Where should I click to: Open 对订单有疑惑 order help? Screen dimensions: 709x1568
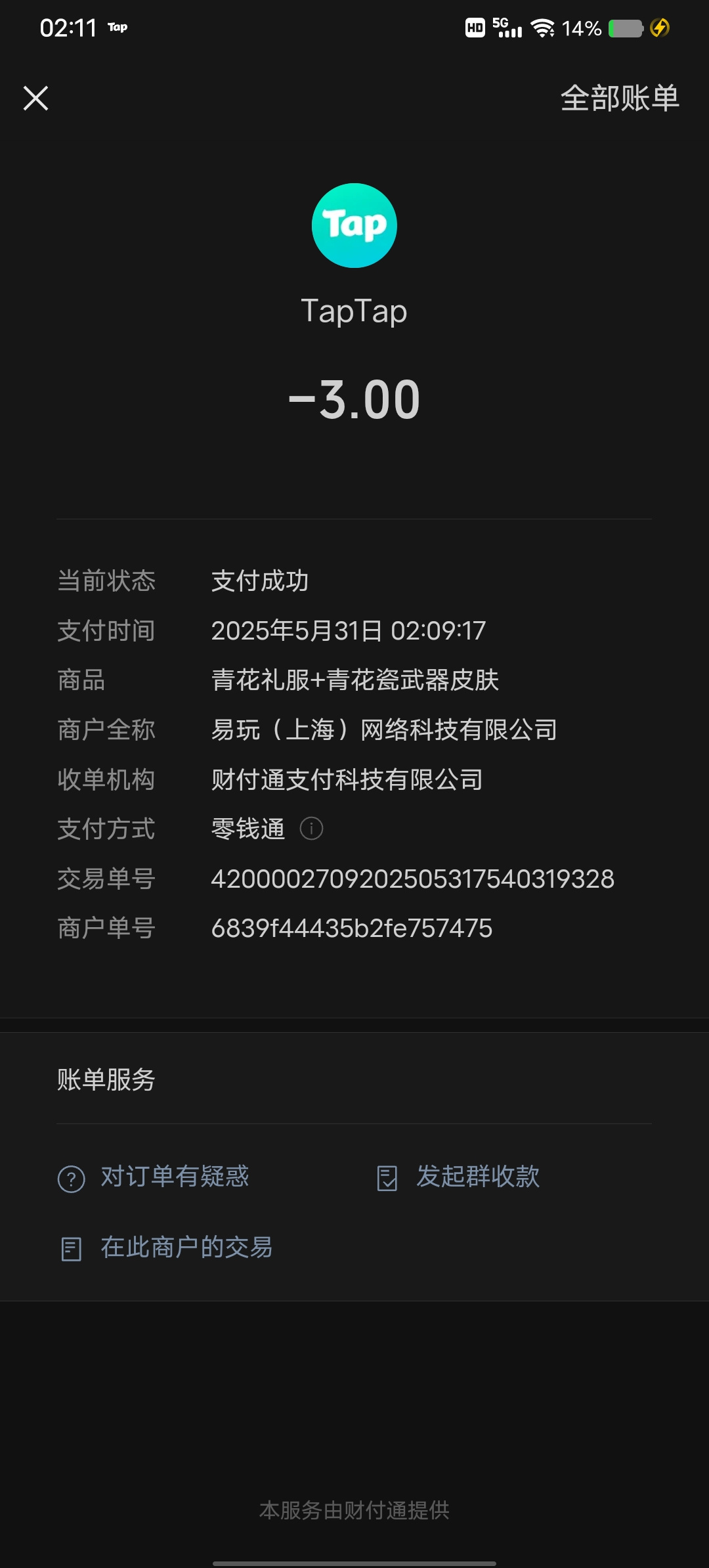point(154,1177)
